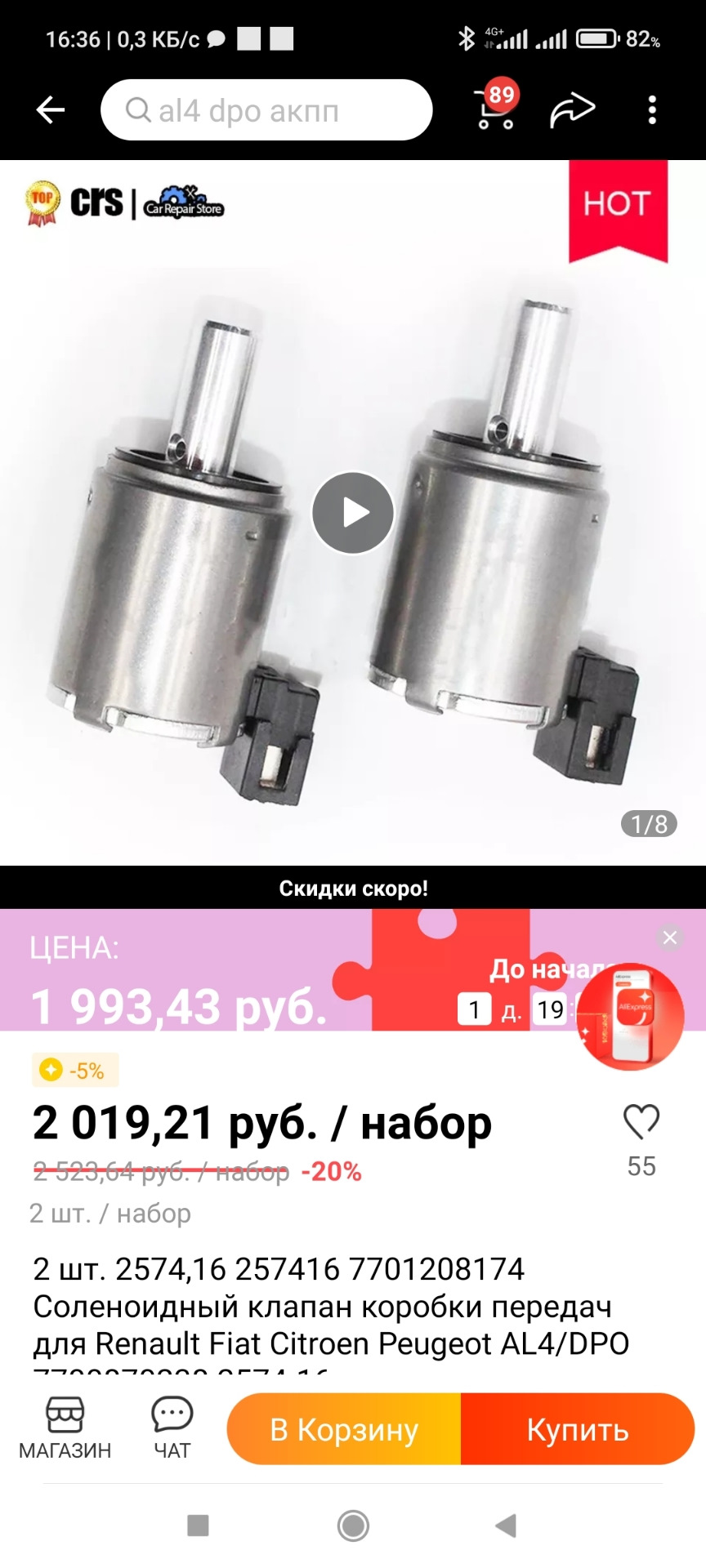Go to the system home screen
This screenshot has width=706, height=1568.
353,1525
